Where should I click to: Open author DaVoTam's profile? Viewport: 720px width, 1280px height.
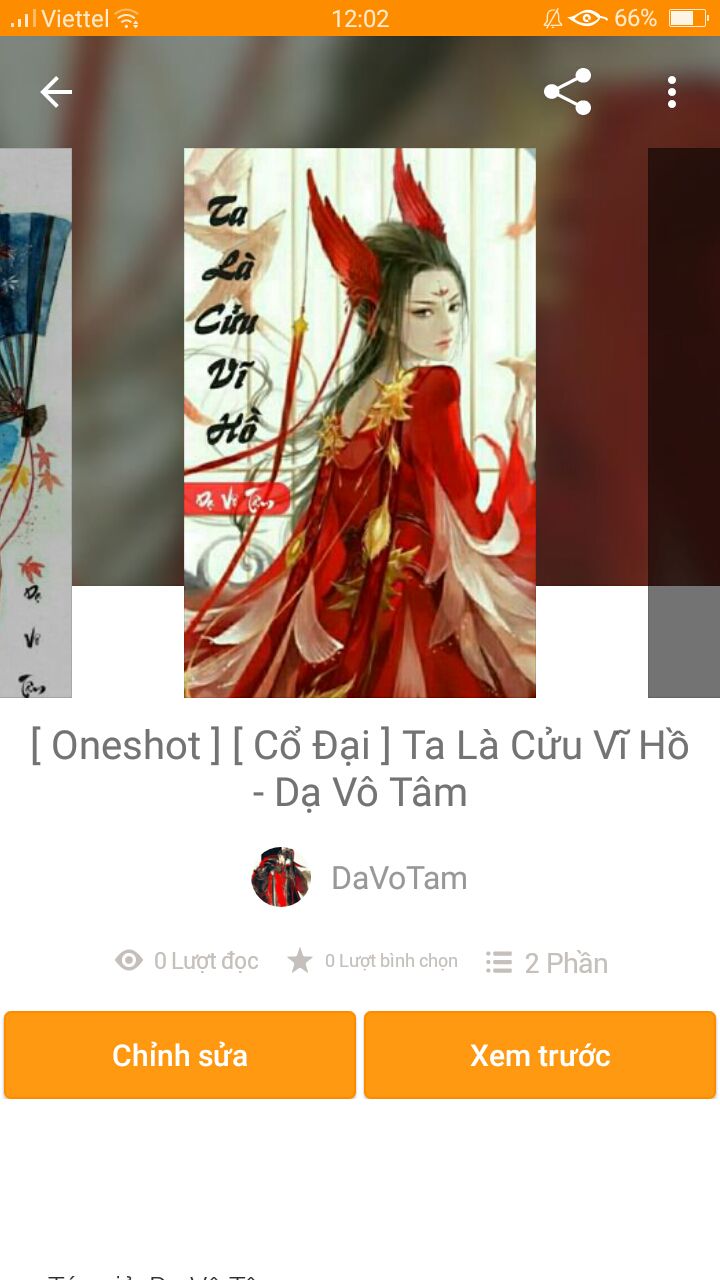359,877
